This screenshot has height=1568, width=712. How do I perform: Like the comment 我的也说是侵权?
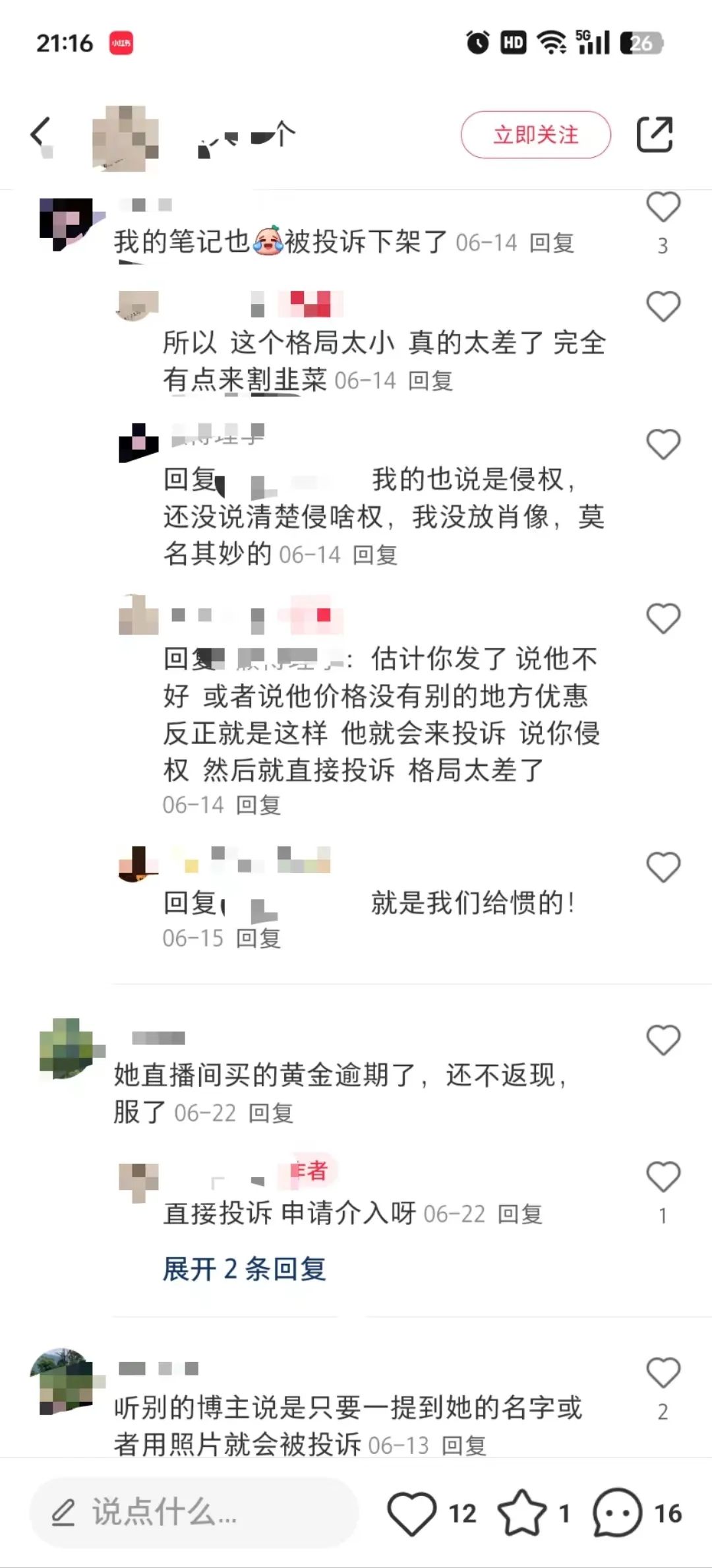(x=663, y=444)
